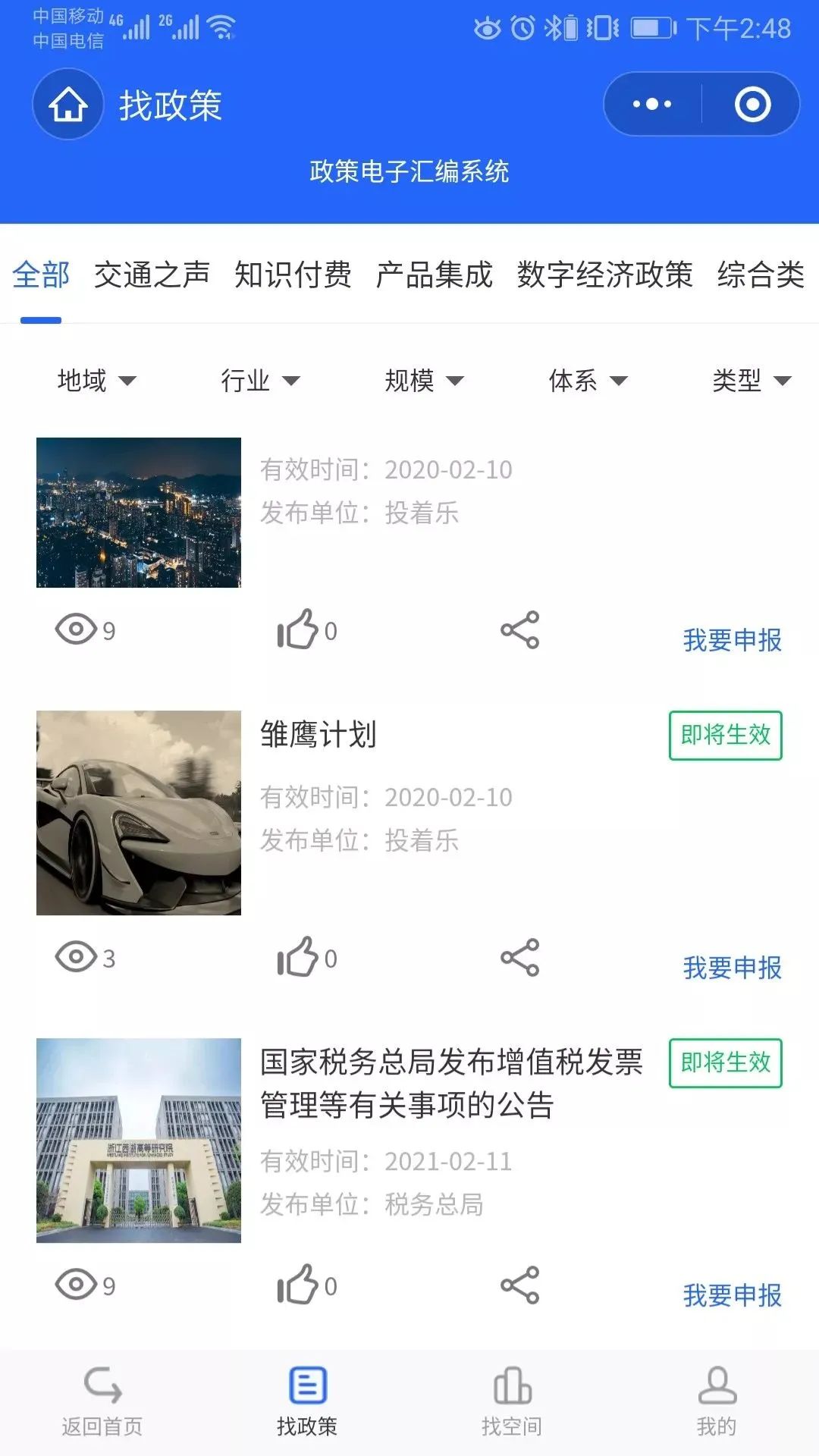The height and width of the screenshot is (1456, 819).
Task: Tap the home icon in top bar
Action: pos(67,106)
